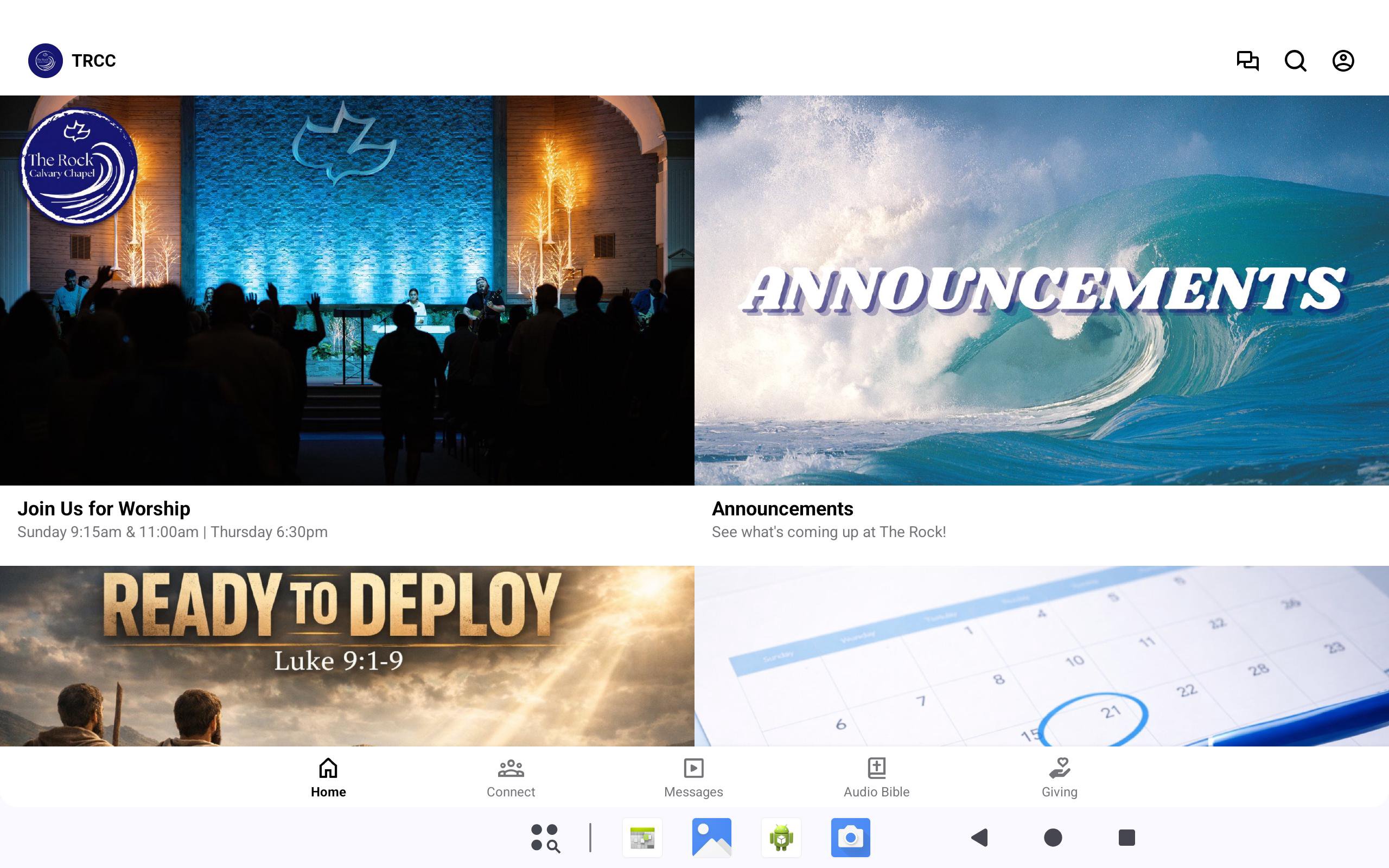Tap the system back button
Image resolution: width=1389 pixels, height=868 pixels.
[x=979, y=838]
